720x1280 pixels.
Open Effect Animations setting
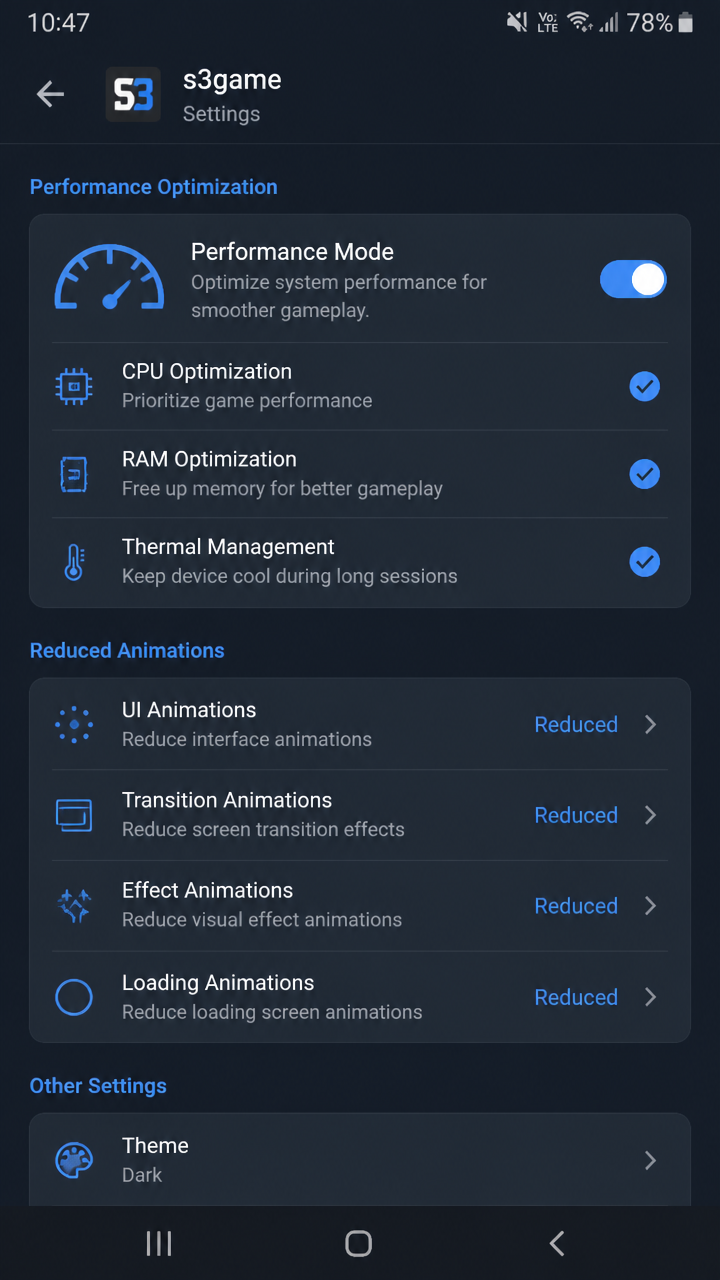360,905
